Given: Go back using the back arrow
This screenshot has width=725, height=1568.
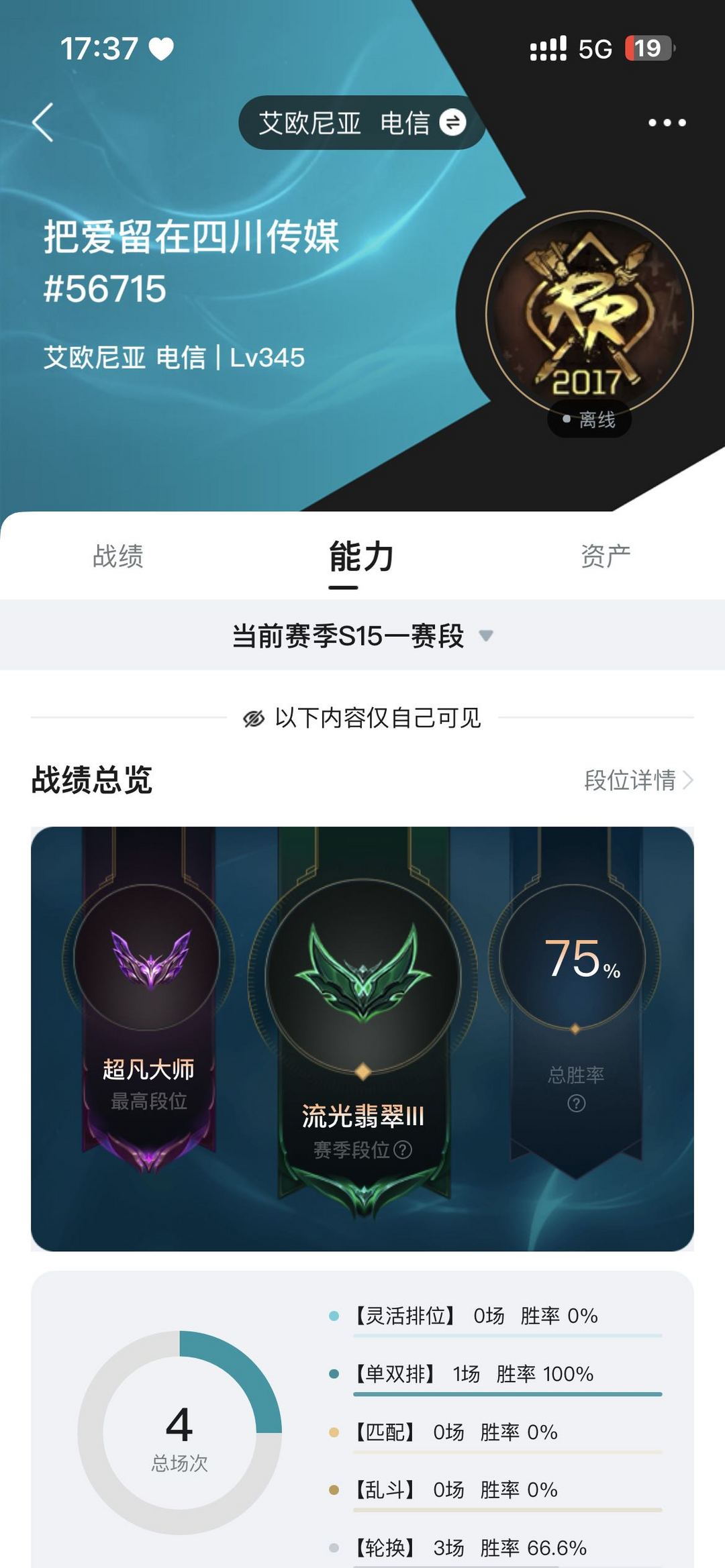Looking at the screenshot, I should (43, 122).
